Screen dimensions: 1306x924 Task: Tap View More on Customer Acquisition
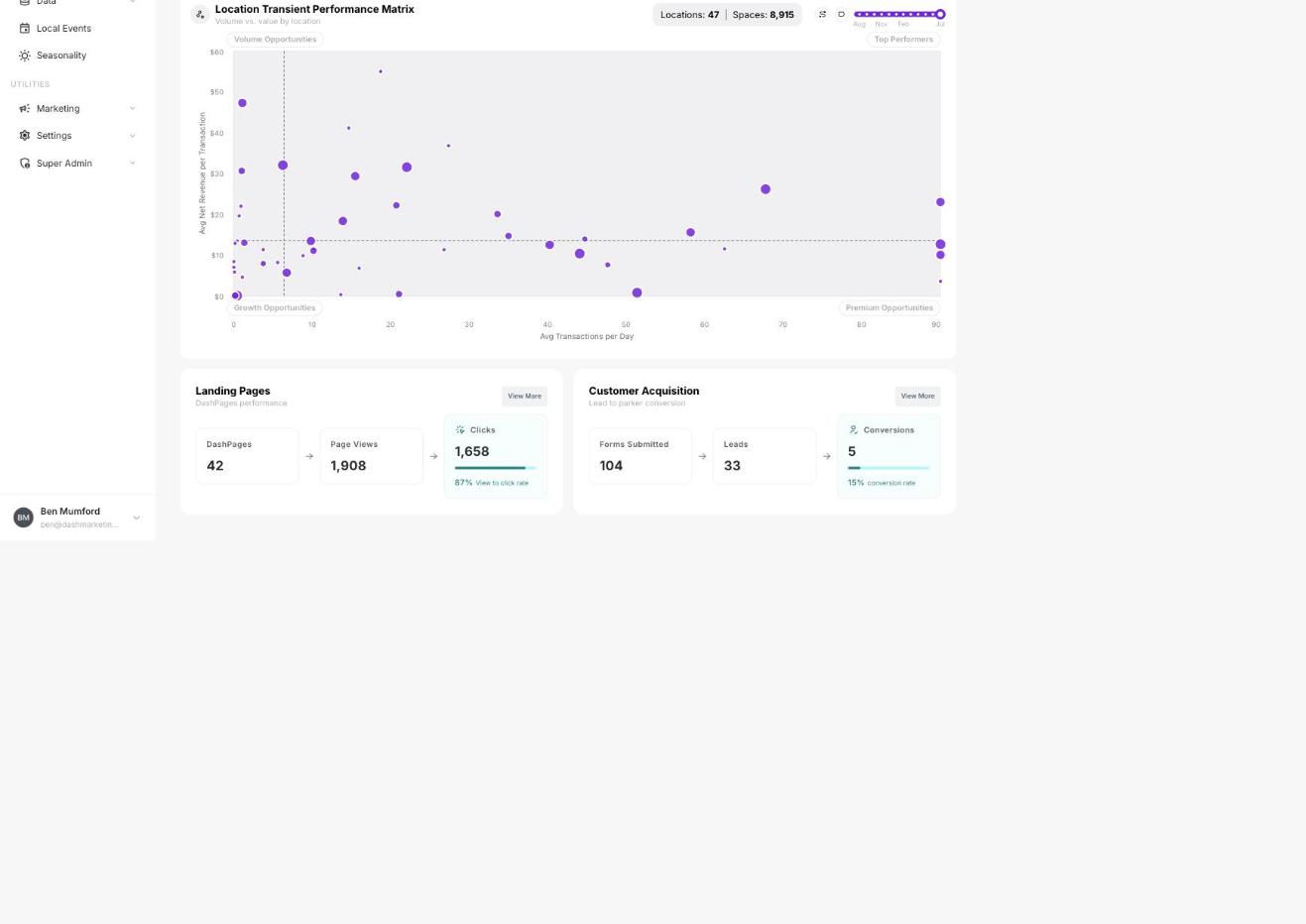[917, 397]
